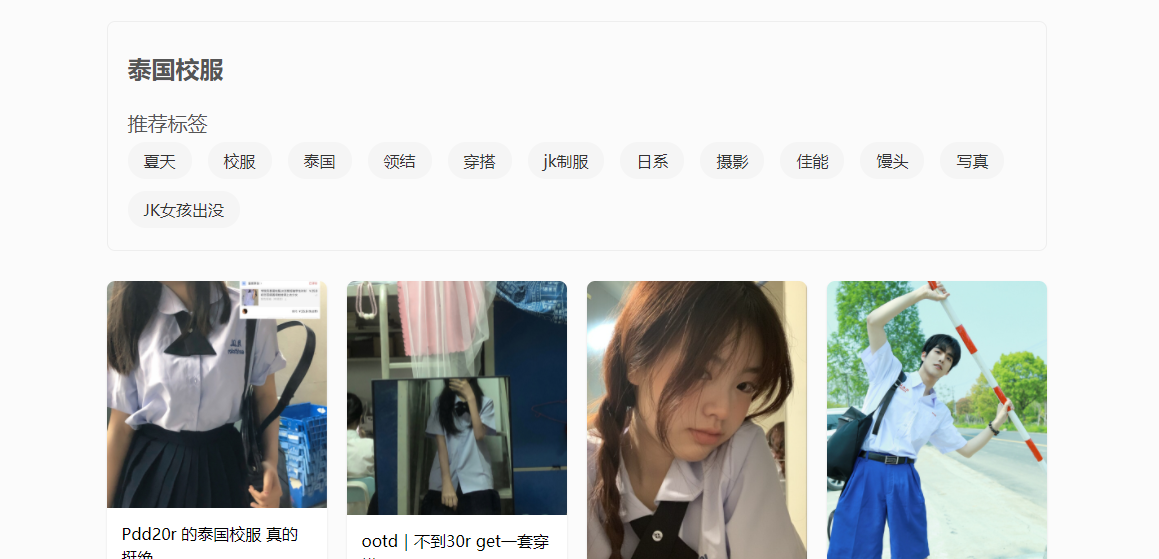
Task: Select the 馒头 tag
Action: [892, 161]
